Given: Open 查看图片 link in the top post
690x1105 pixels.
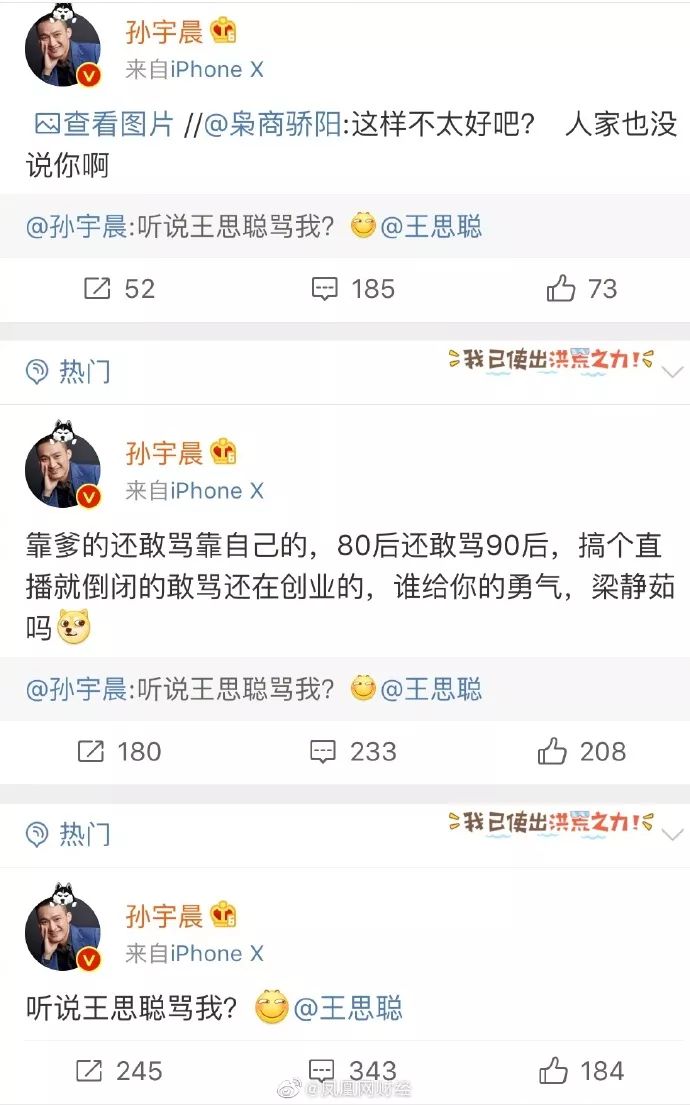Looking at the screenshot, I should pos(104,124).
